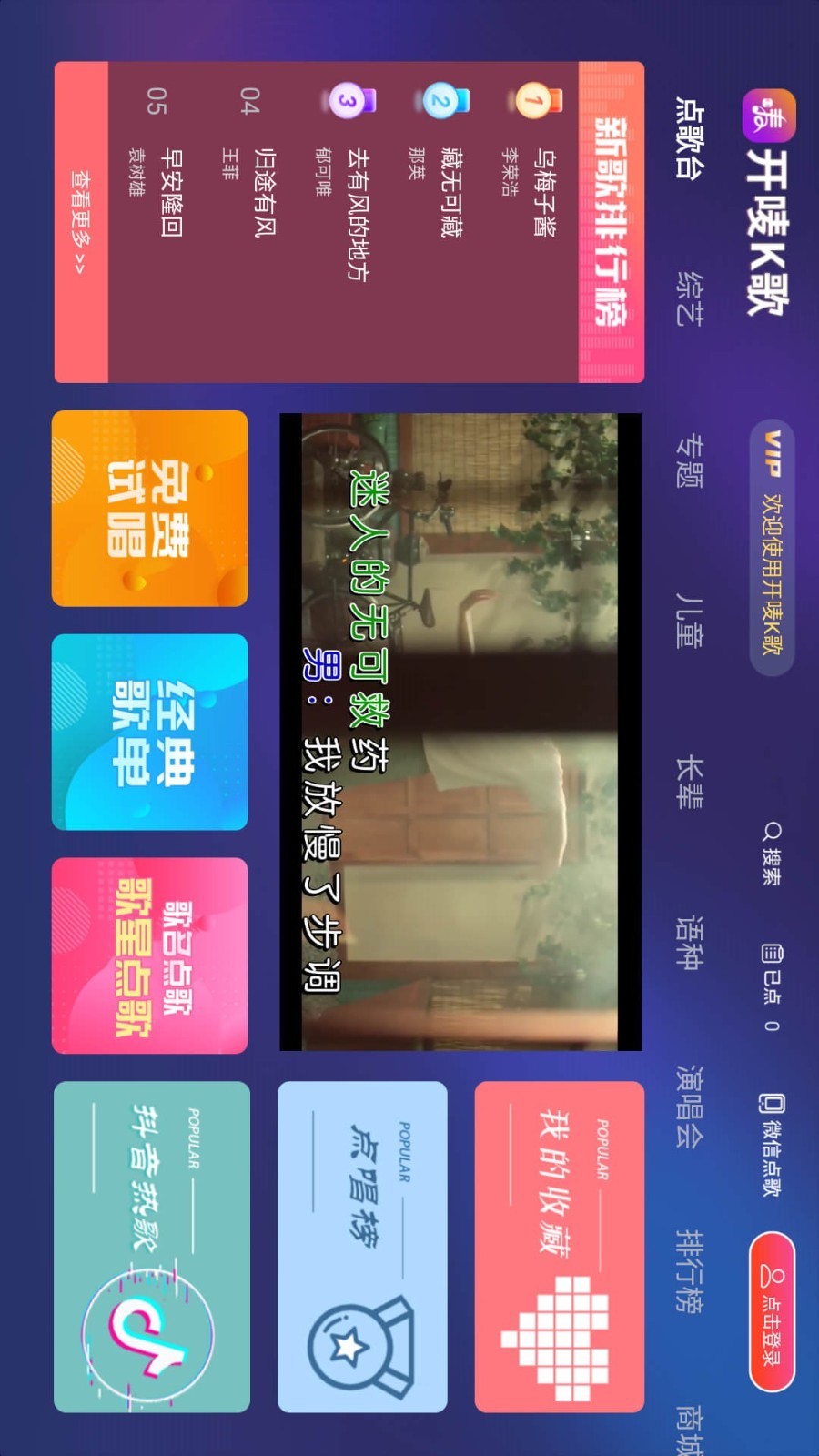Tap 查看更多 to see more songs
The width and height of the screenshot is (819, 1456).
[81, 222]
